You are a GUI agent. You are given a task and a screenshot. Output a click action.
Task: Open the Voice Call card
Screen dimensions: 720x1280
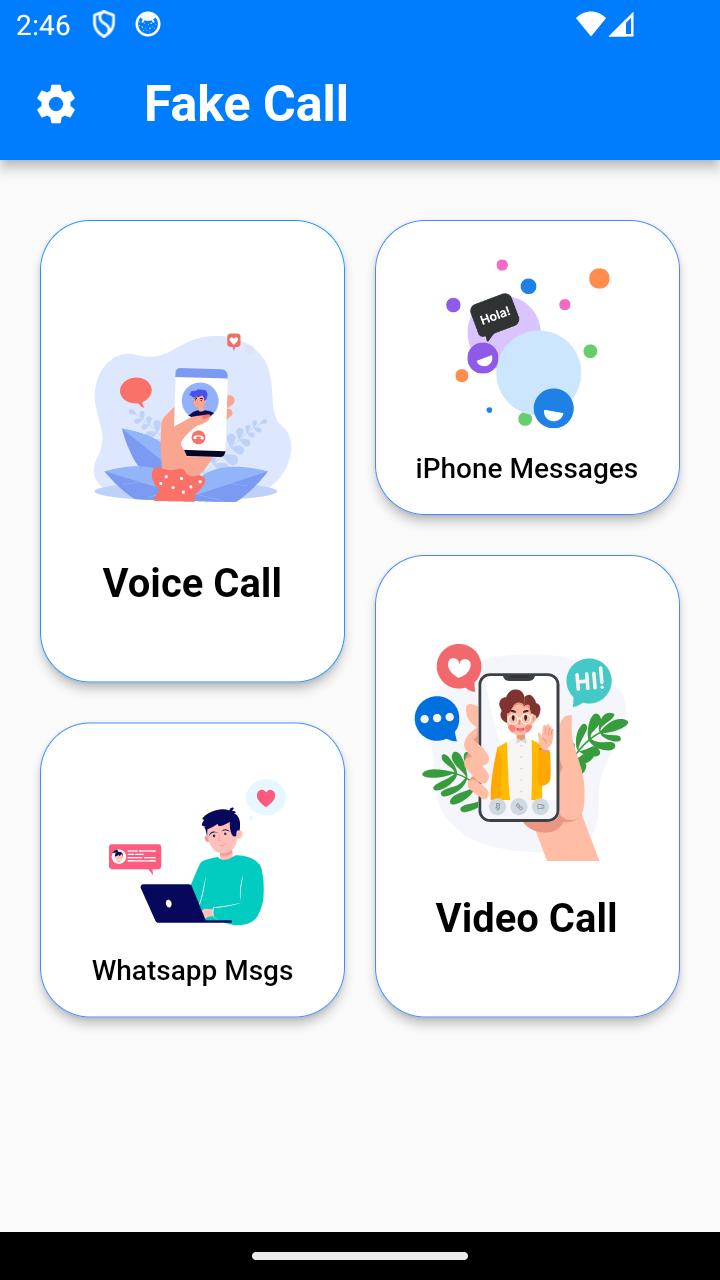pos(192,451)
